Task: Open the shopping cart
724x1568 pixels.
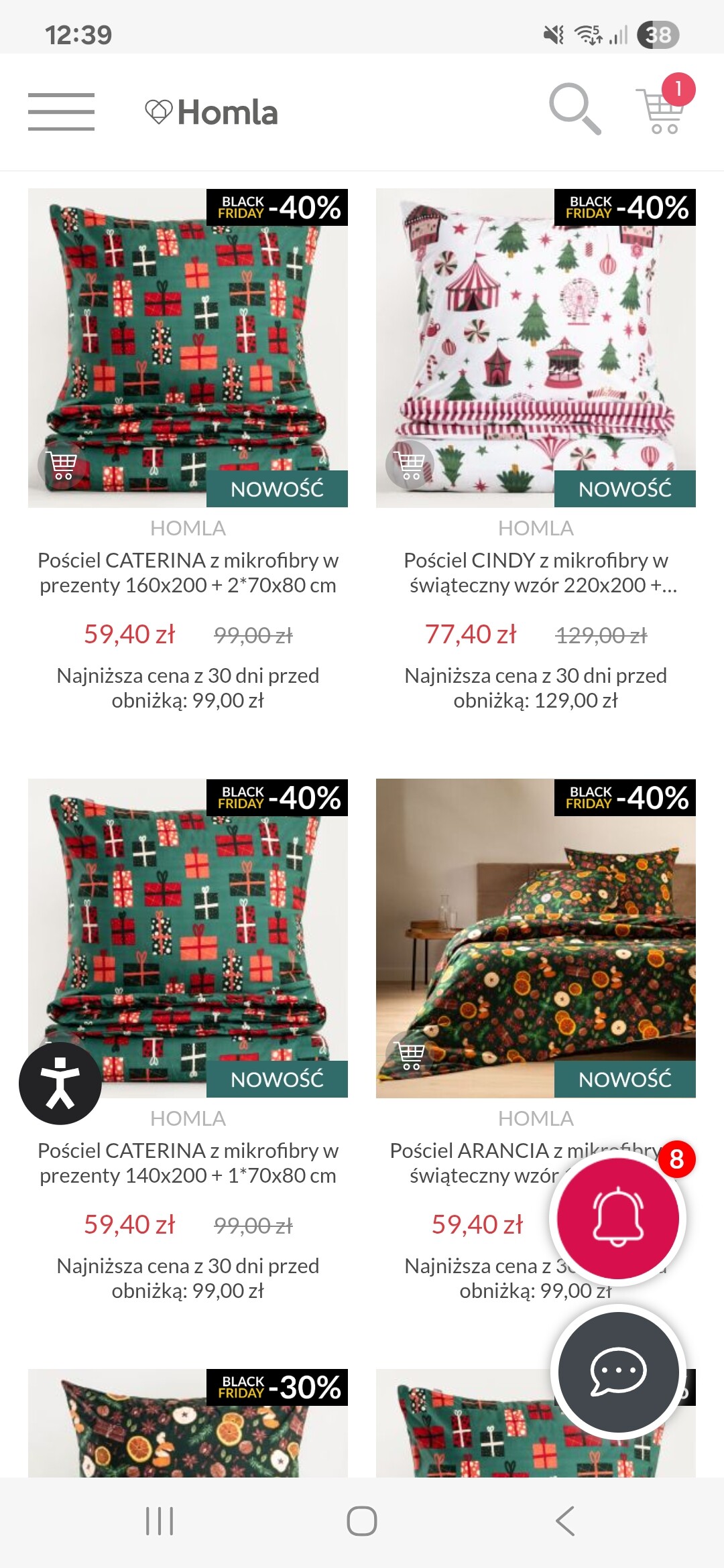Action: [662, 109]
